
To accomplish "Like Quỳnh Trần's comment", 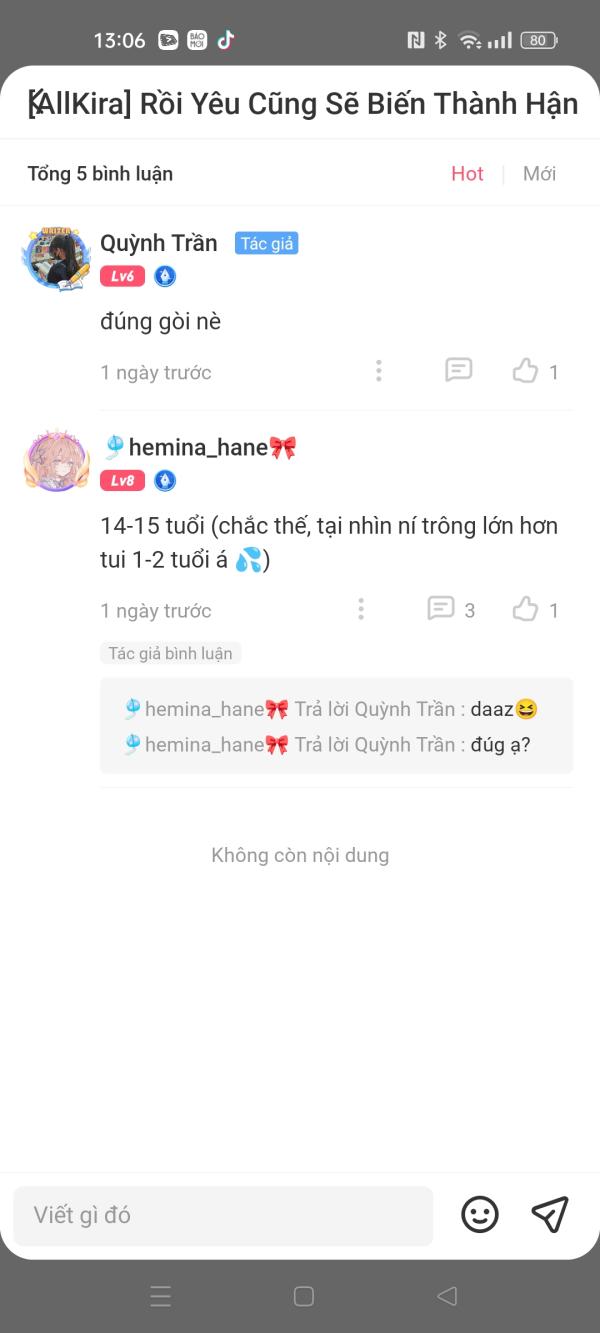I will point(535,371).
